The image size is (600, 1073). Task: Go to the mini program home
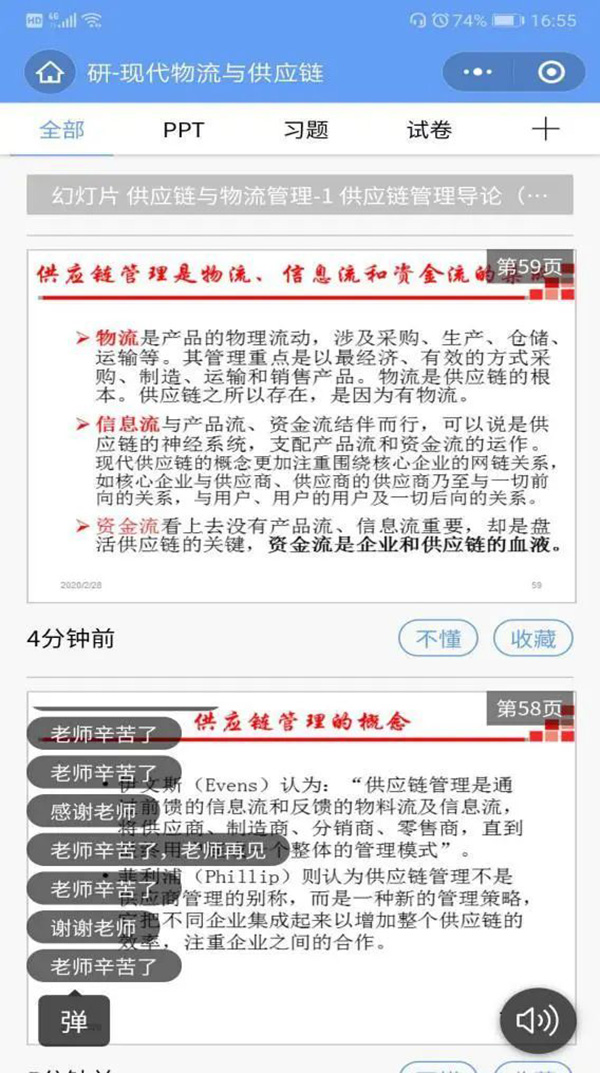pyautogui.click(x=51, y=73)
